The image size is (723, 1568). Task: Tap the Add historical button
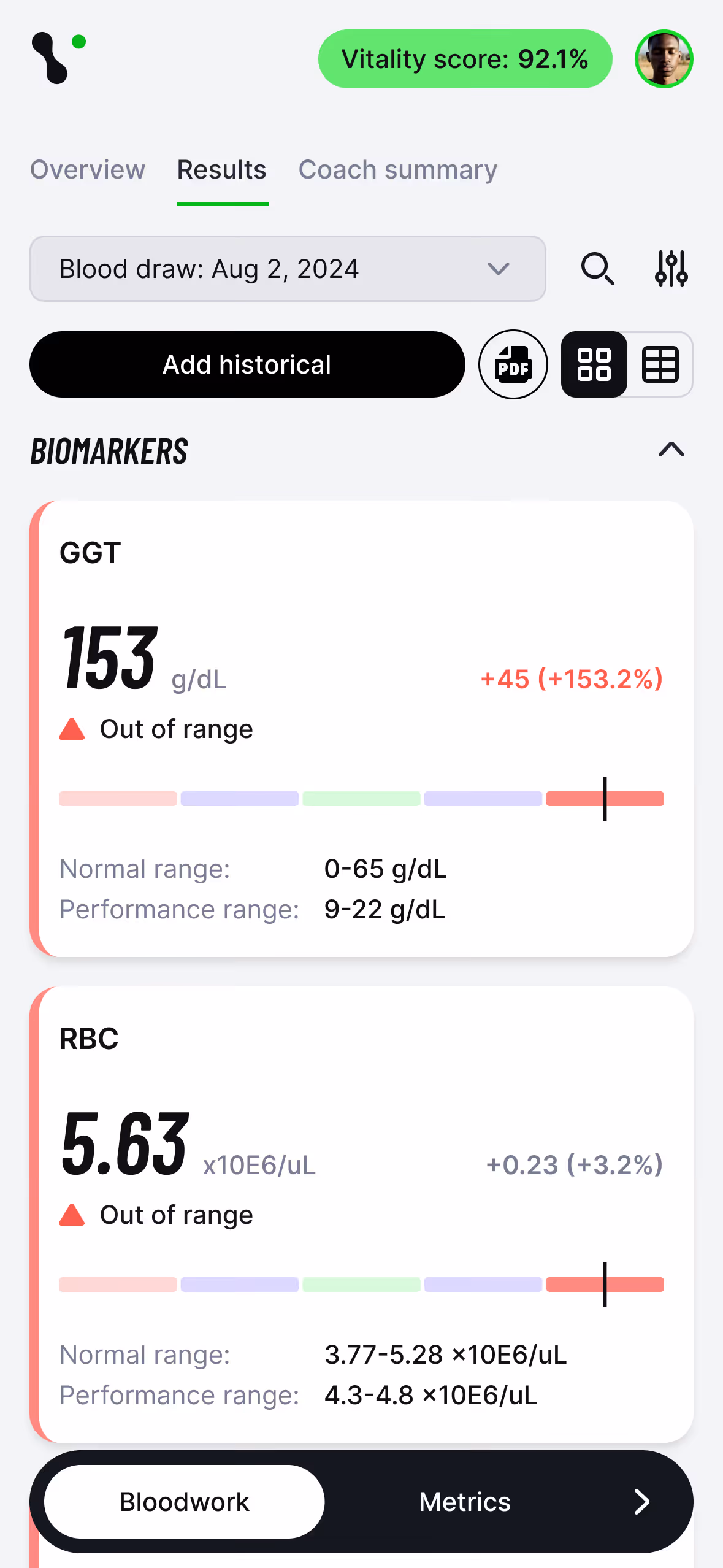(x=247, y=364)
